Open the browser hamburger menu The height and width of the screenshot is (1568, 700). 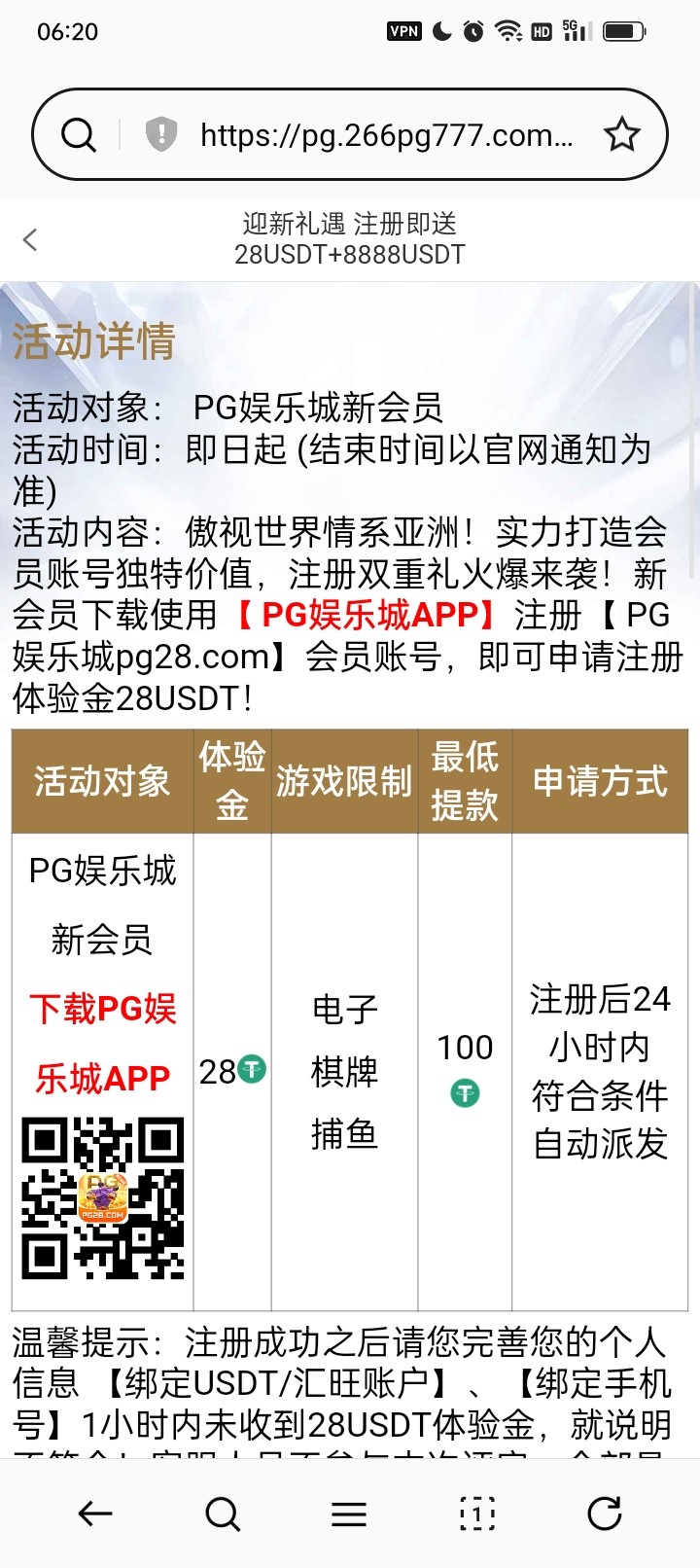[x=349, y=1514]
